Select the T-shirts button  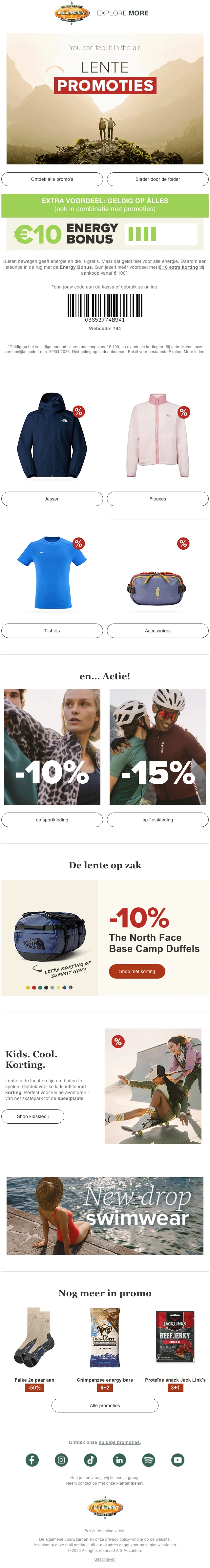tap(52, 631)
